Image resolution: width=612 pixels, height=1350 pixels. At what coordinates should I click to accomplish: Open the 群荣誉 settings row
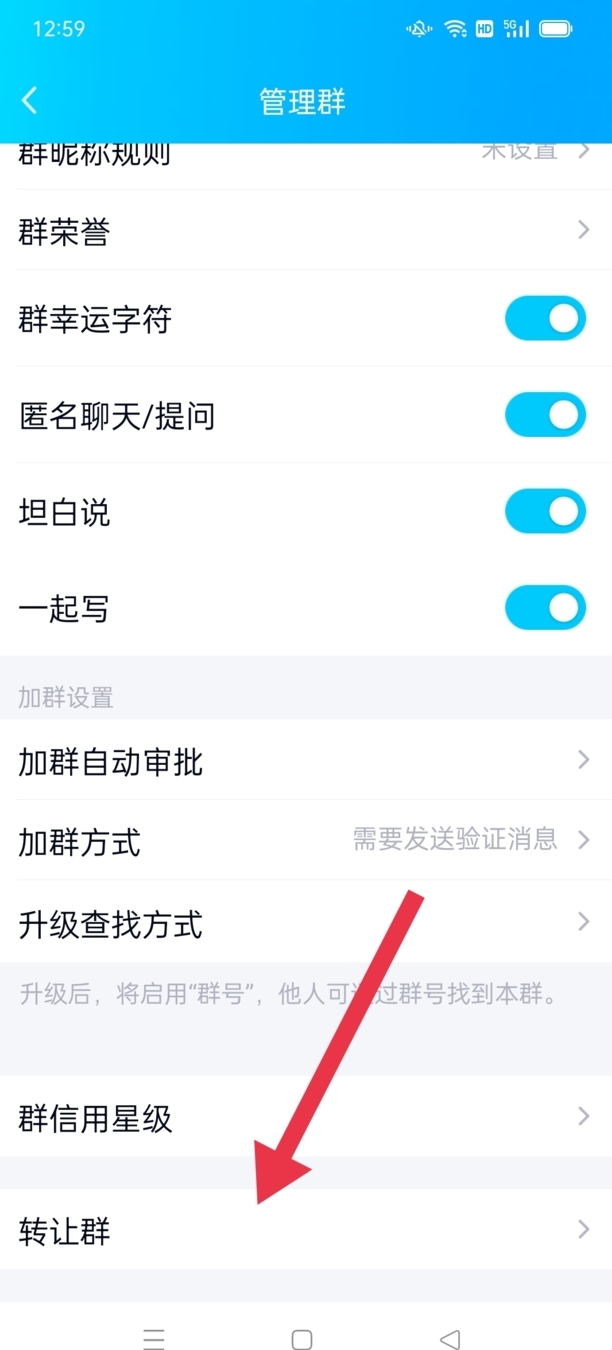306,230
